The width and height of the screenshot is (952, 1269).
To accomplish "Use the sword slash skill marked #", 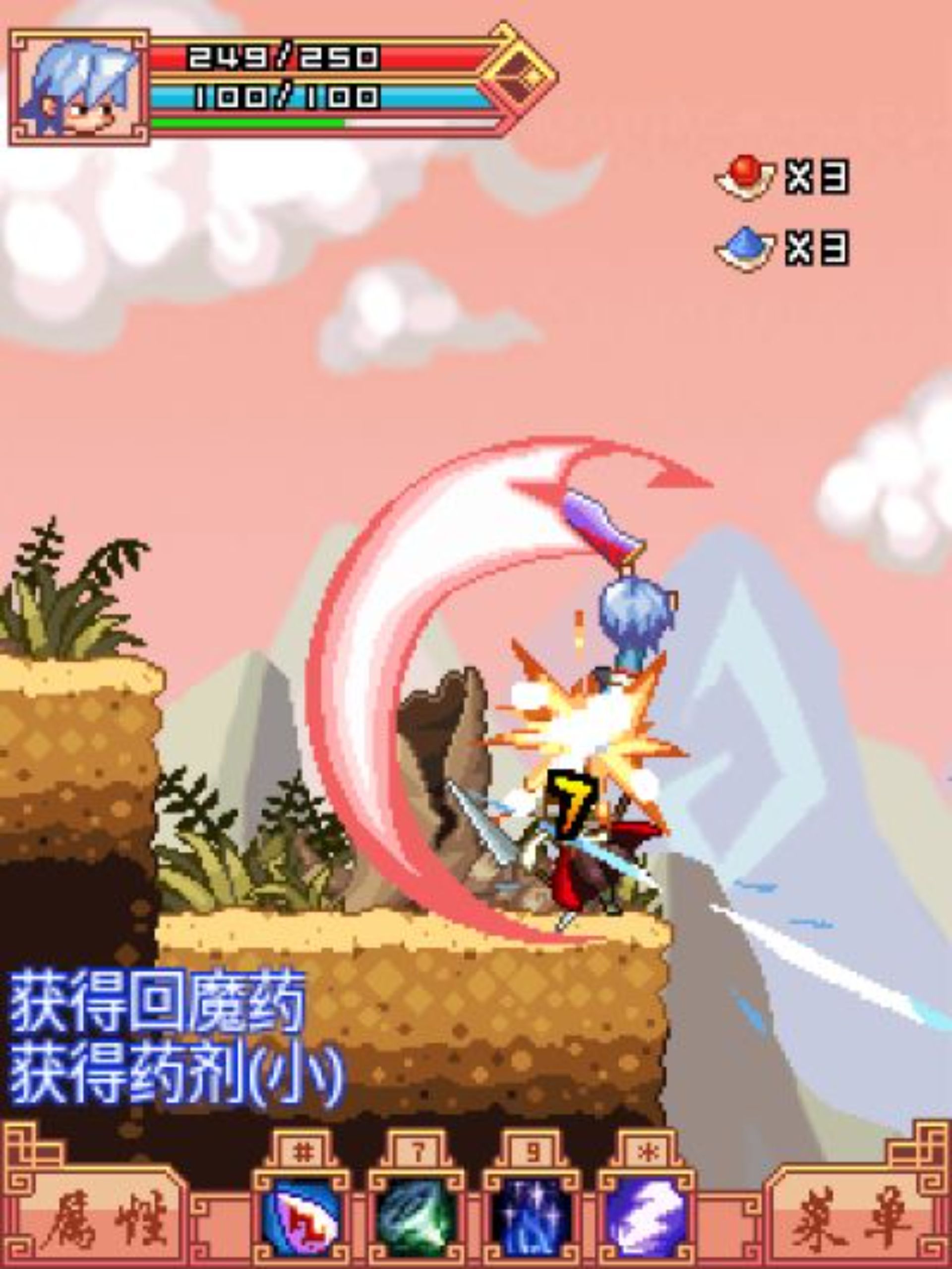I will coord(301,1218).
